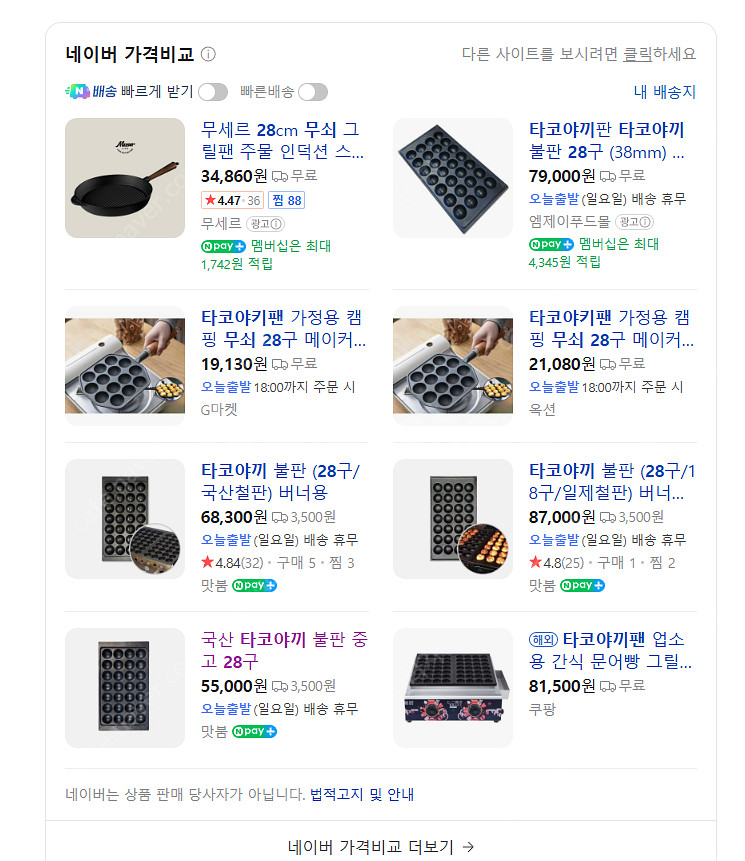Click the cast iron grill pan product thumbnail

(x=124, y=178)
